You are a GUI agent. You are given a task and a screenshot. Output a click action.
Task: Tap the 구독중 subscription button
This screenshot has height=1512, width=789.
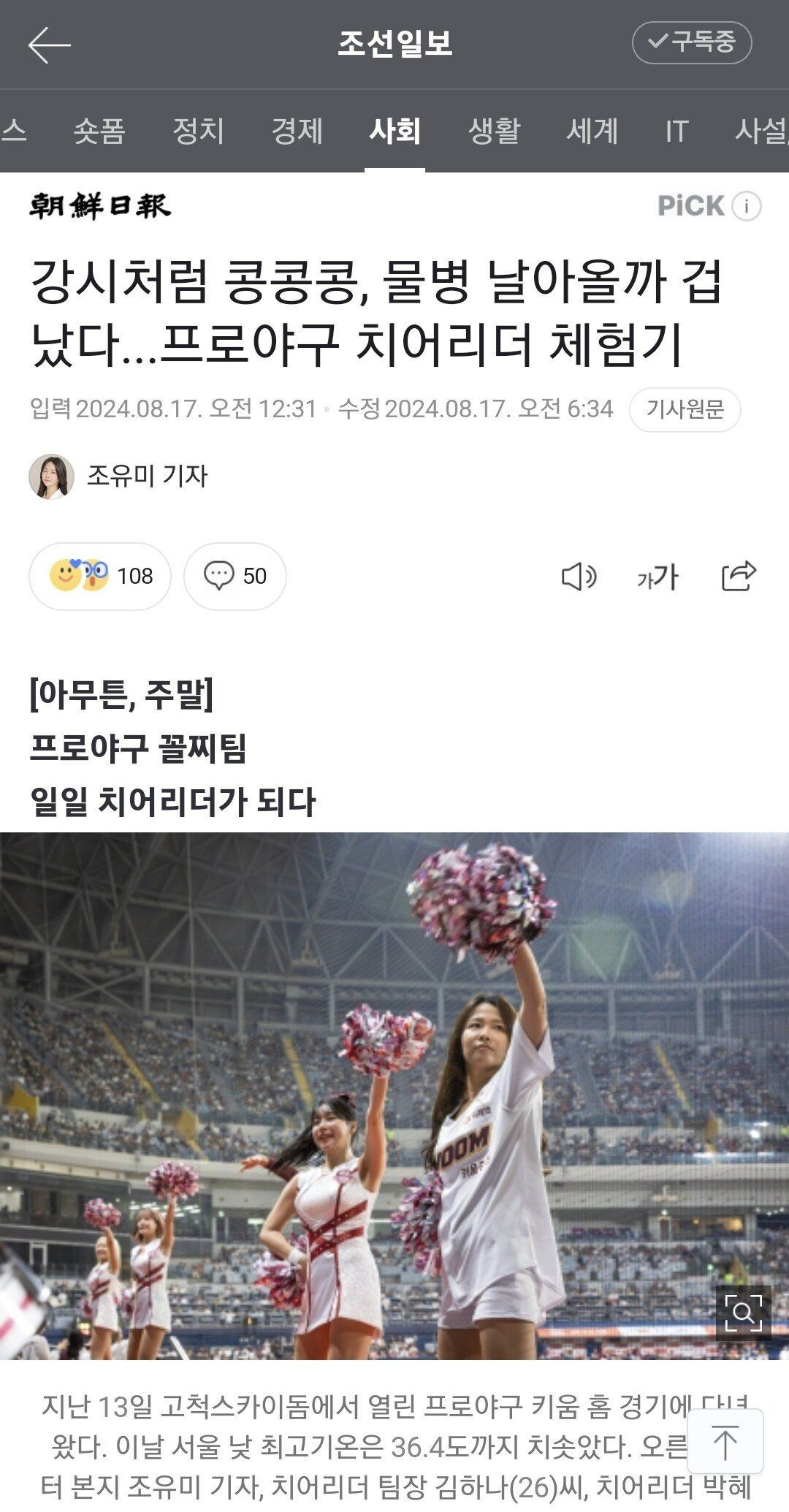coord(691,42)
